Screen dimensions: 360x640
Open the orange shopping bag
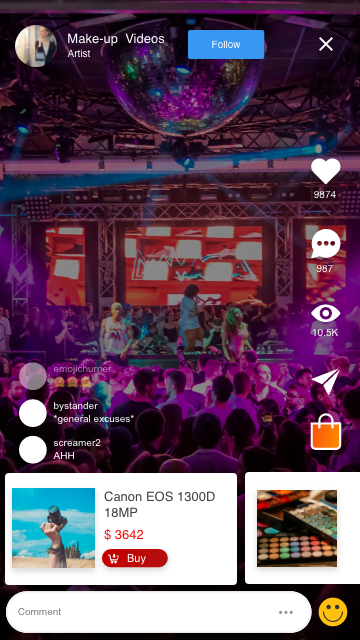pos(326,432)
